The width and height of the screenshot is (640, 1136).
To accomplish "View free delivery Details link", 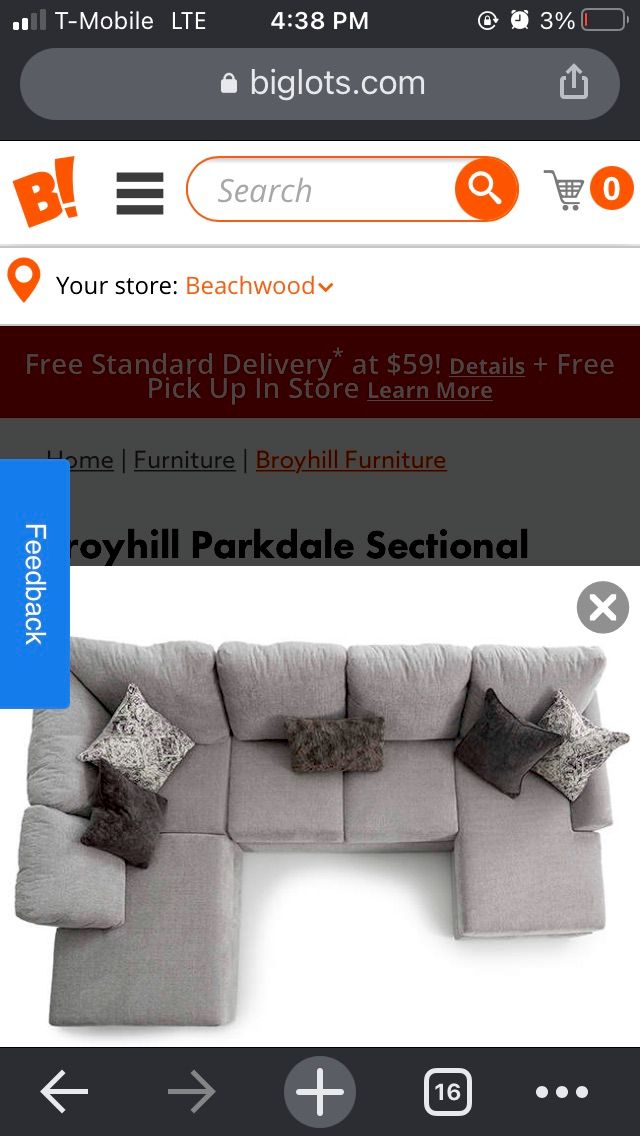I will (x=487, y=367).
